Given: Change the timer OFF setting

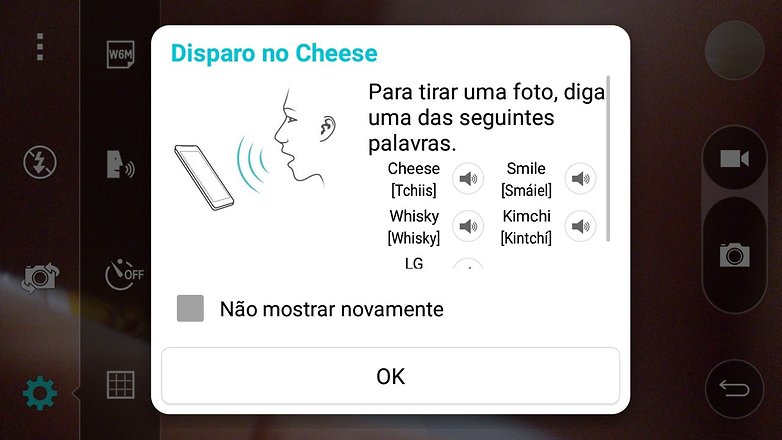Looking at the screenshot, I should click(122, 273).
